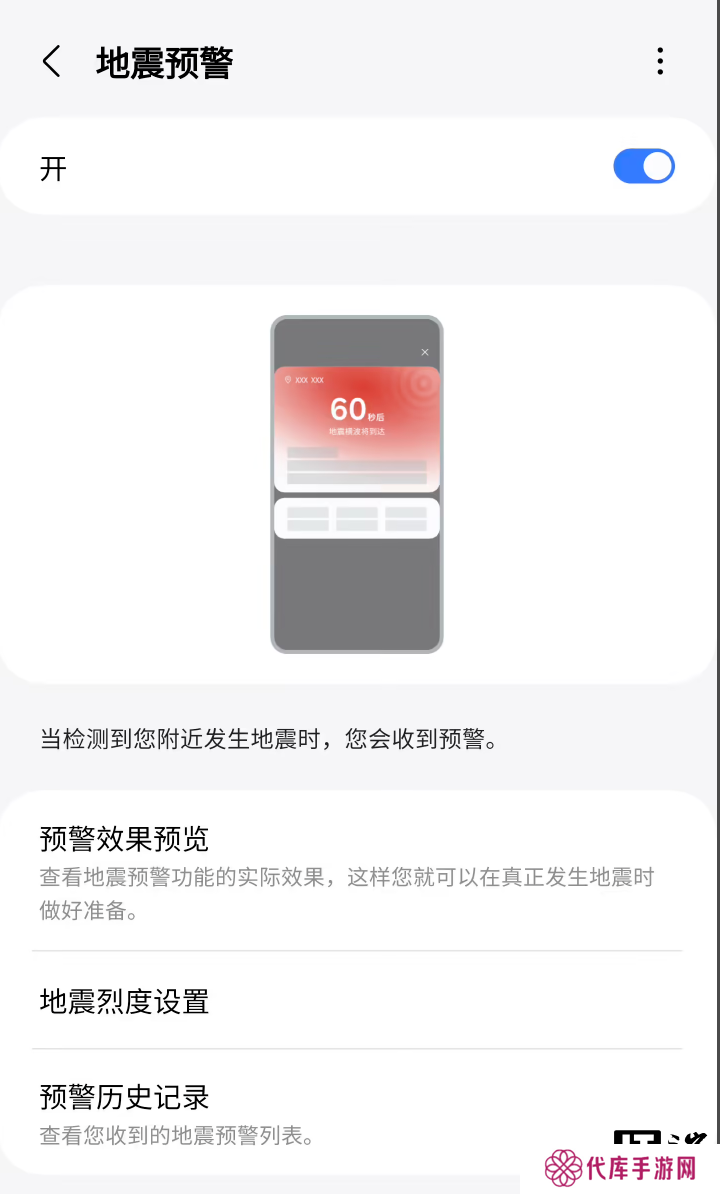
Task: Open the three-dot overflow menu
Action: (x=660, y=62)
